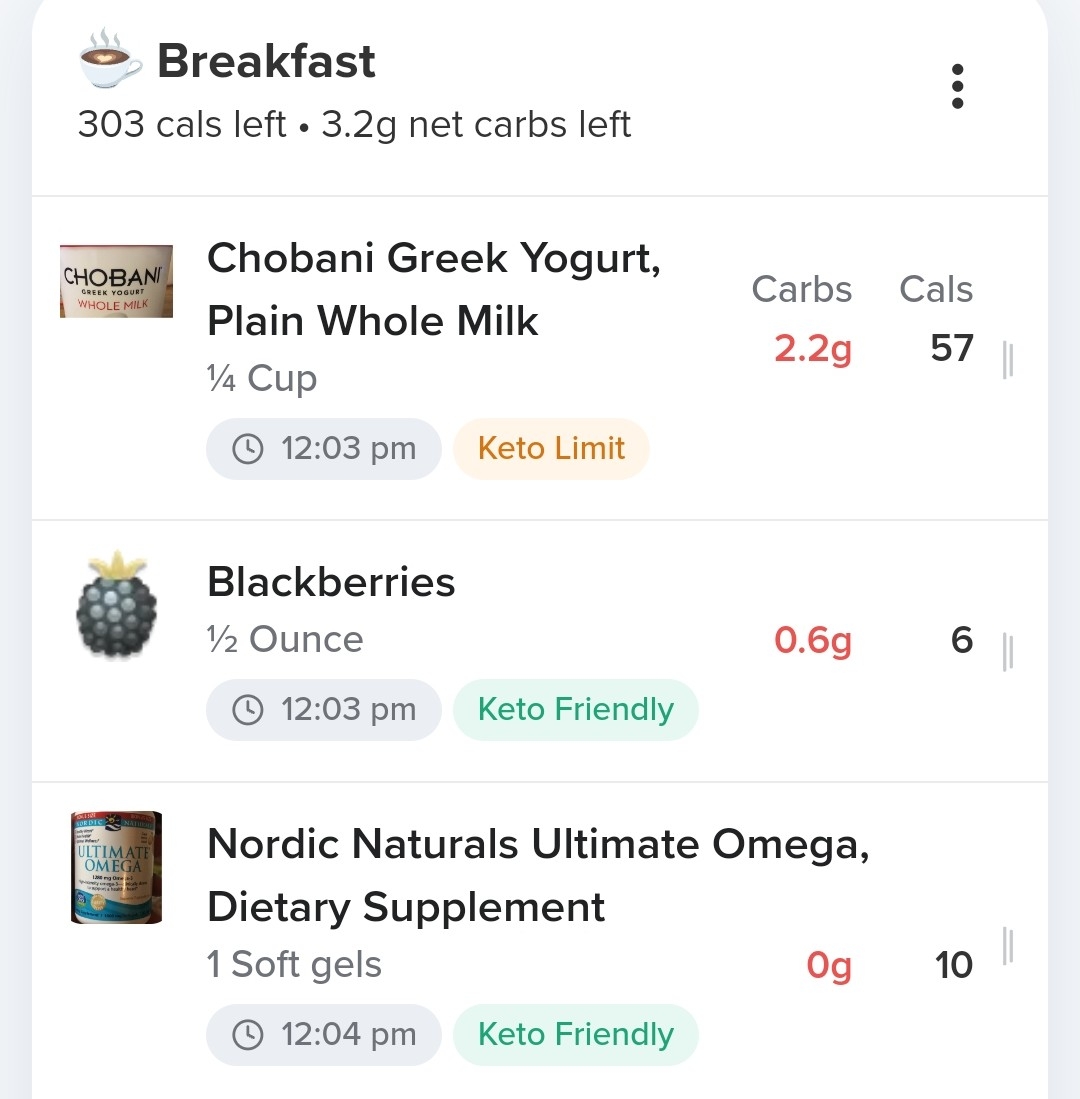Tap the Keto Friendly badge on Nordic Naturals
This screenshot has height=1099, width=1080.
575,1034
